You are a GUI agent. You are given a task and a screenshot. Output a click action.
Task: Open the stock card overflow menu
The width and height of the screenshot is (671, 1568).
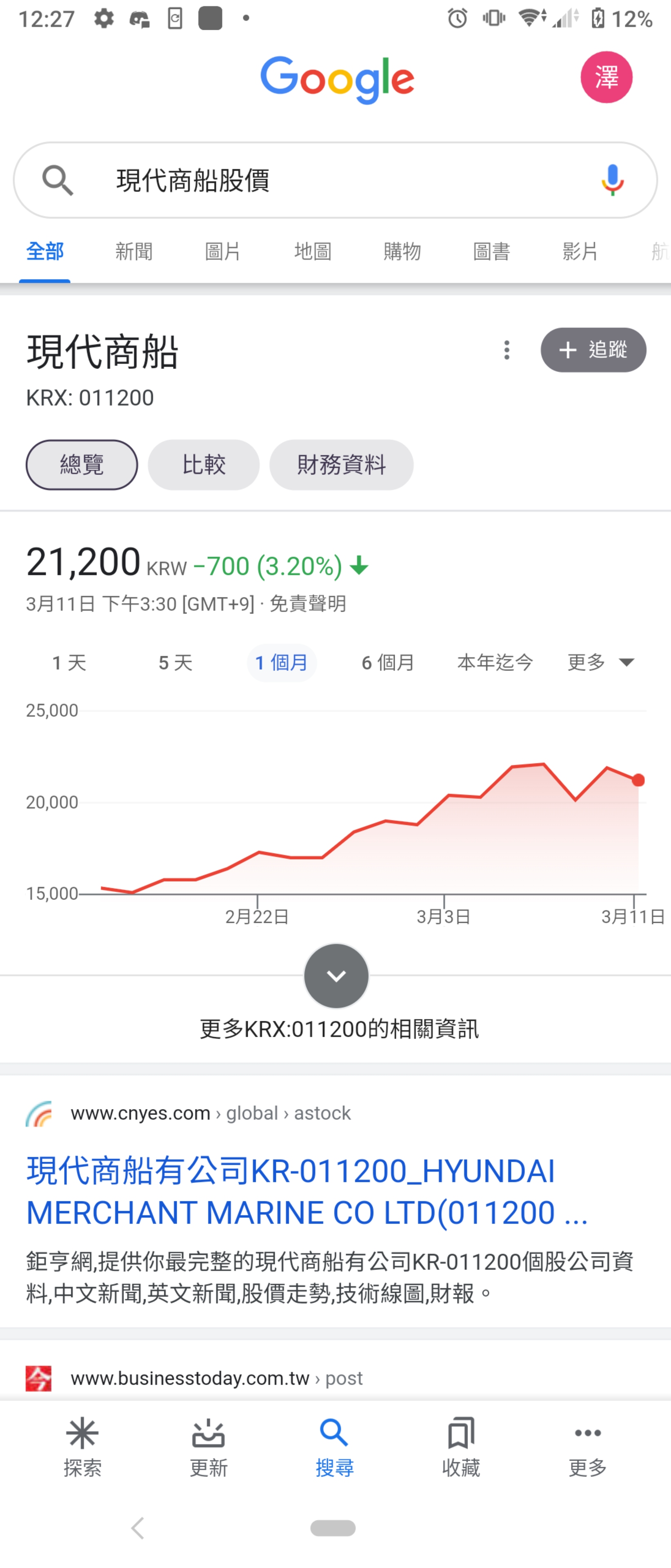pos(507,350)
